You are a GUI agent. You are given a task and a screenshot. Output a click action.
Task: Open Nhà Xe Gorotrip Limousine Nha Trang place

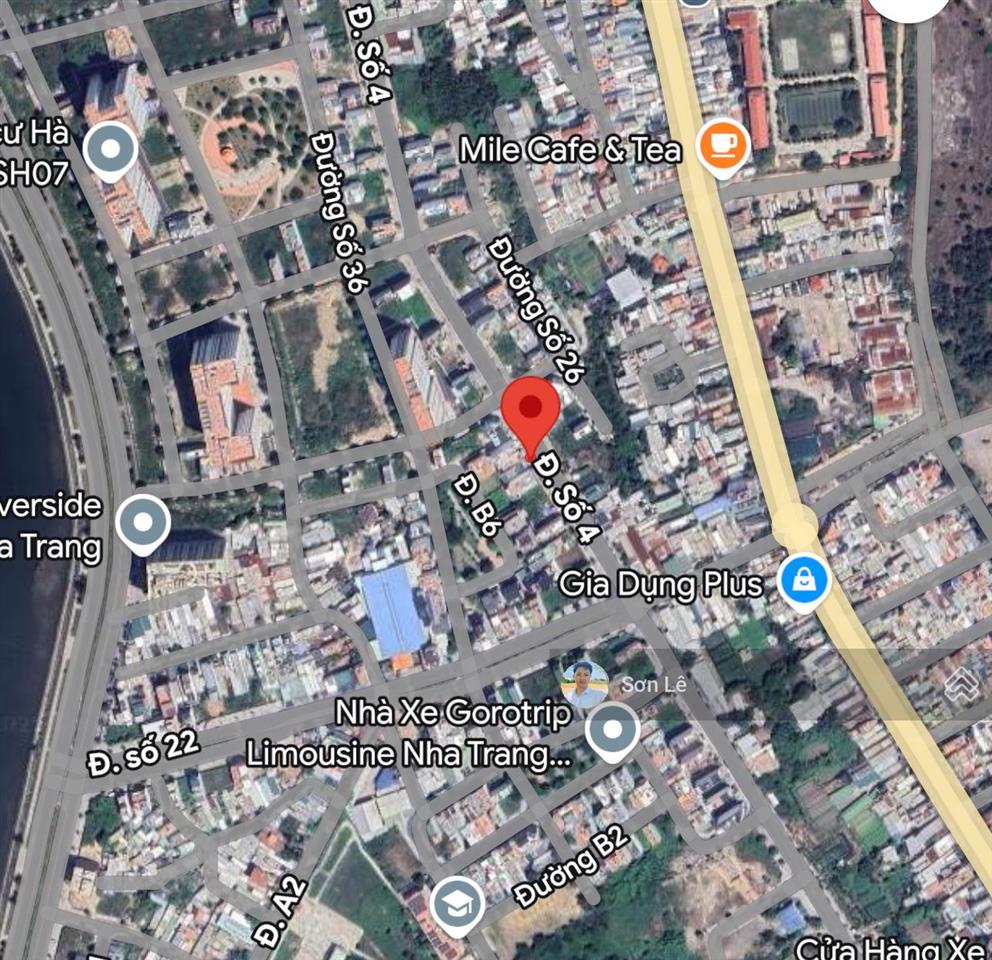click(x=612, y=732)
